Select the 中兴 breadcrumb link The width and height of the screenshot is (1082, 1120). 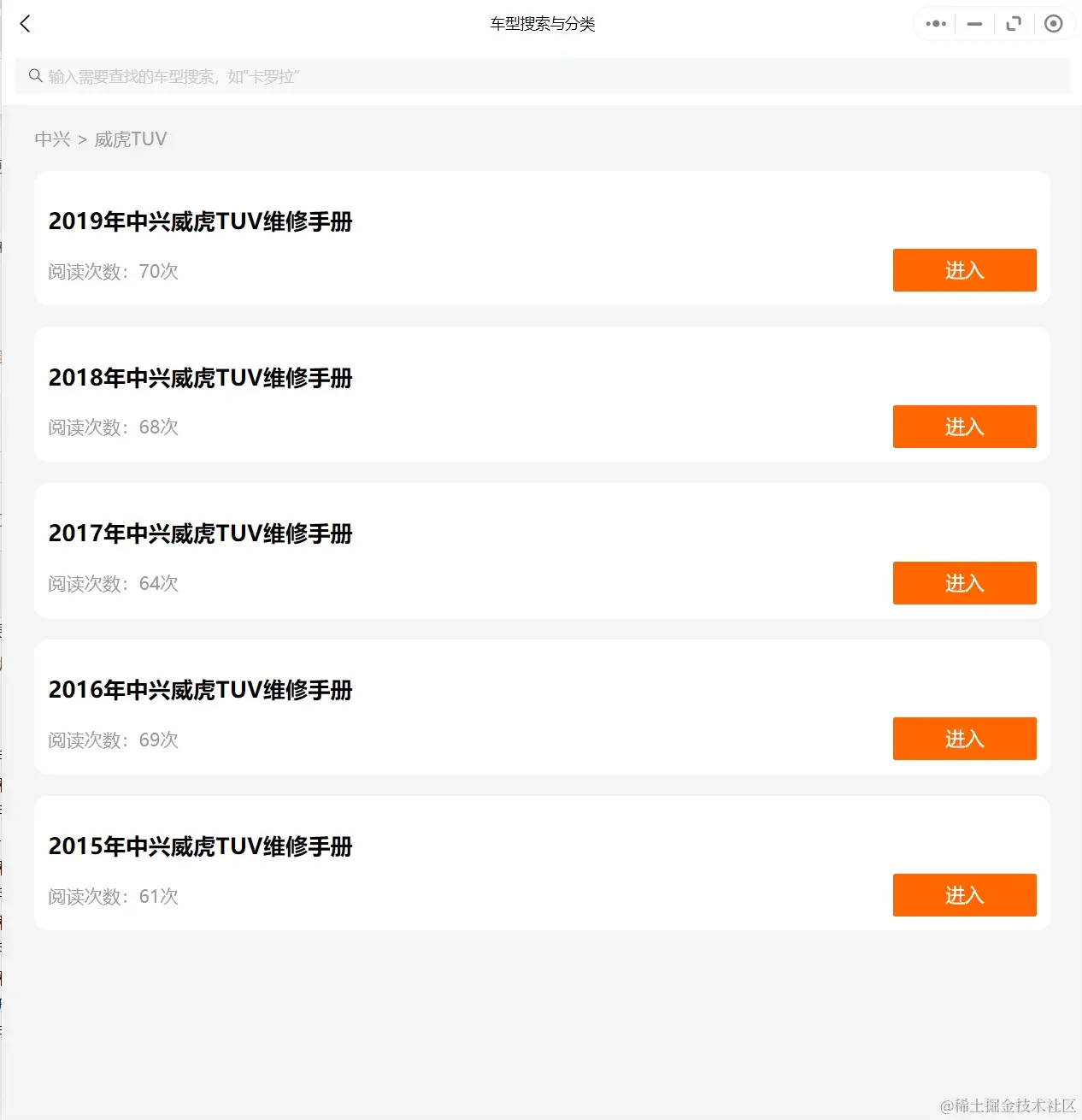tap(51, 139)
